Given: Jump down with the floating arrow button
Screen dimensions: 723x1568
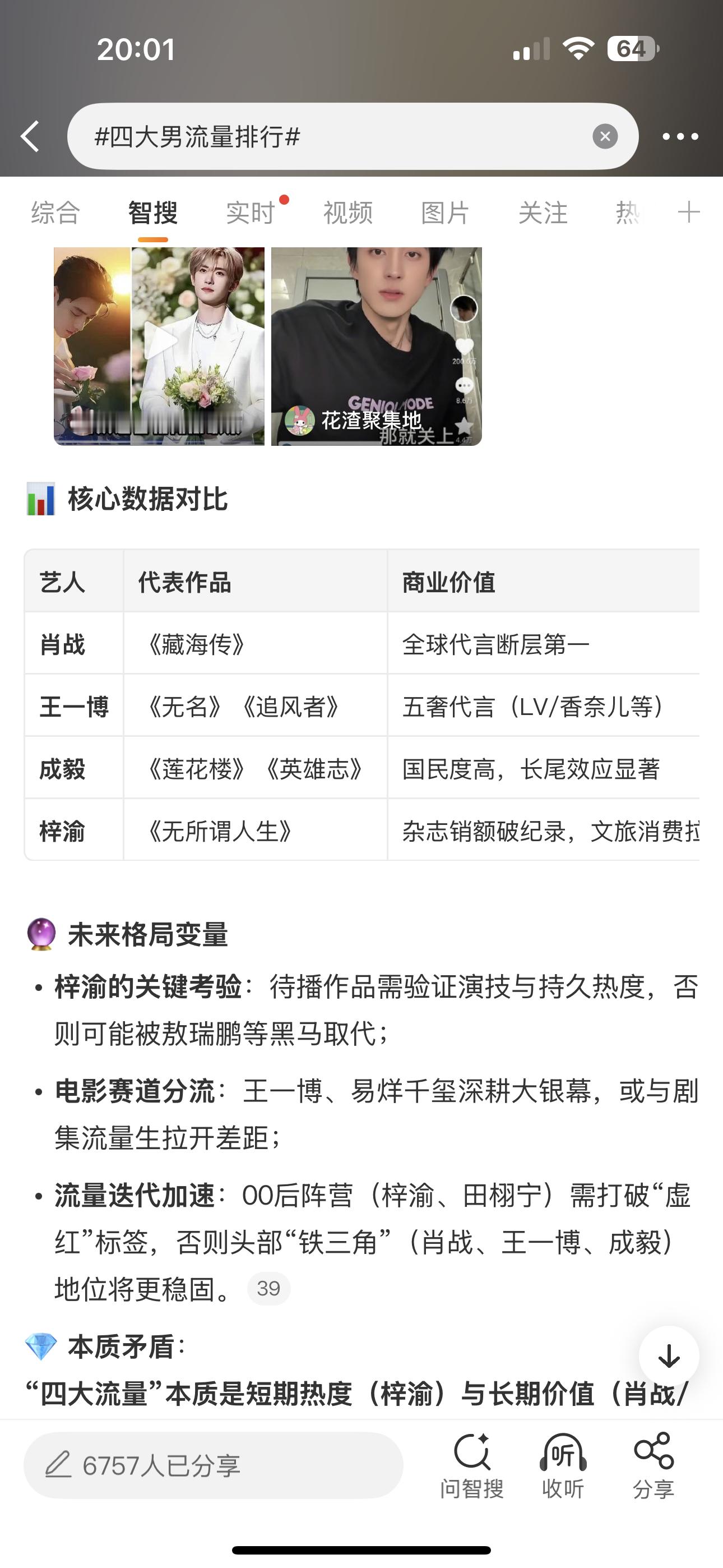Looking at the screenshot, I should 669,1355.
